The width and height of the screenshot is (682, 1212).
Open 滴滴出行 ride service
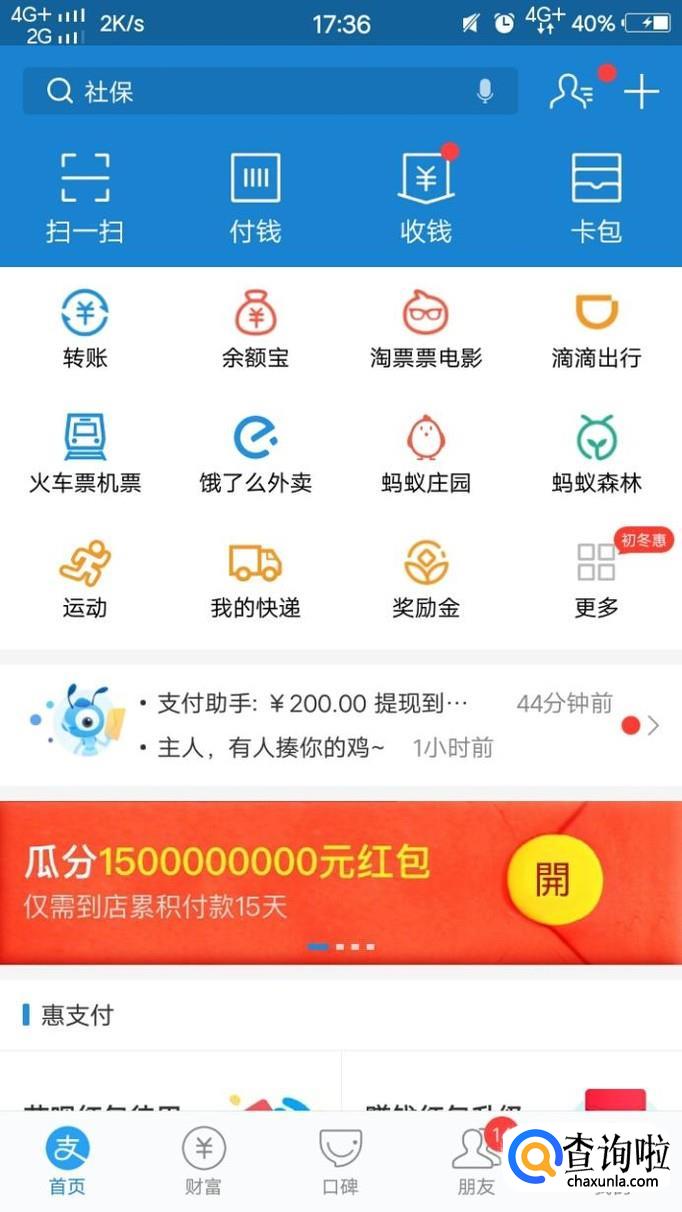[596, 329]
